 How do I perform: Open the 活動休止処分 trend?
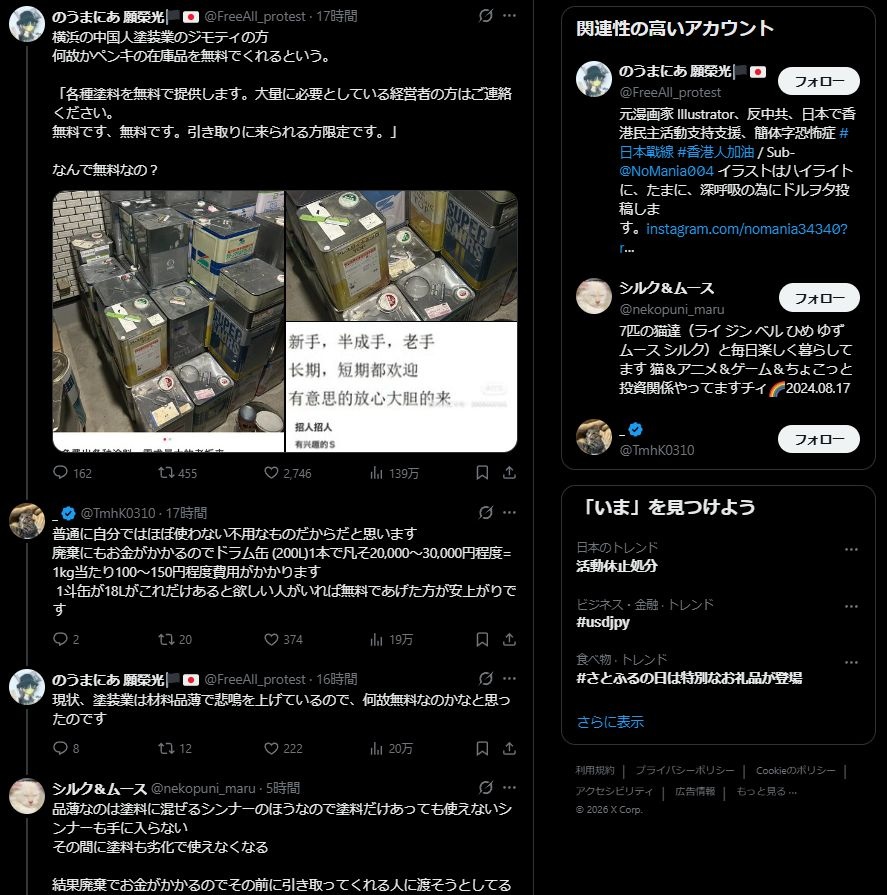[617, 566]
